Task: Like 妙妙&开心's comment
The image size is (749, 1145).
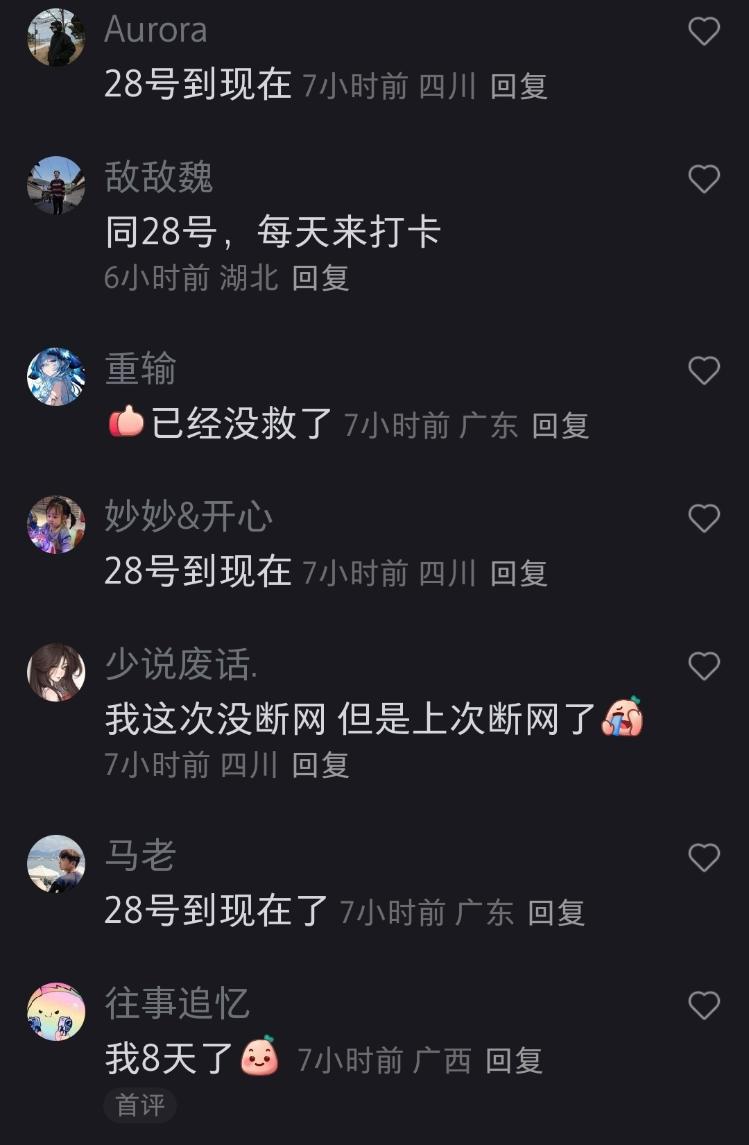Action: 704,518
